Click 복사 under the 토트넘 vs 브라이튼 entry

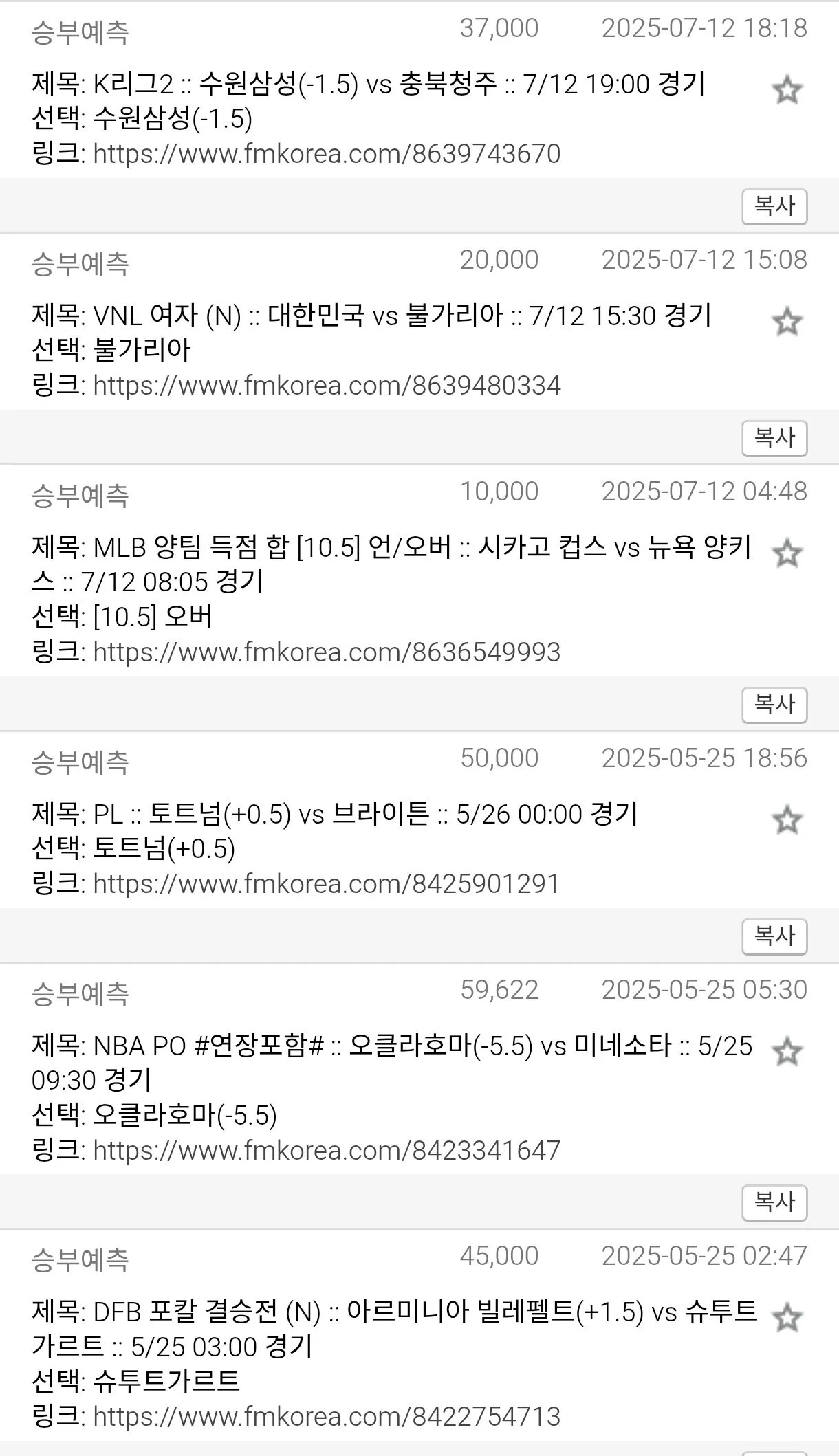coord(774,936)
